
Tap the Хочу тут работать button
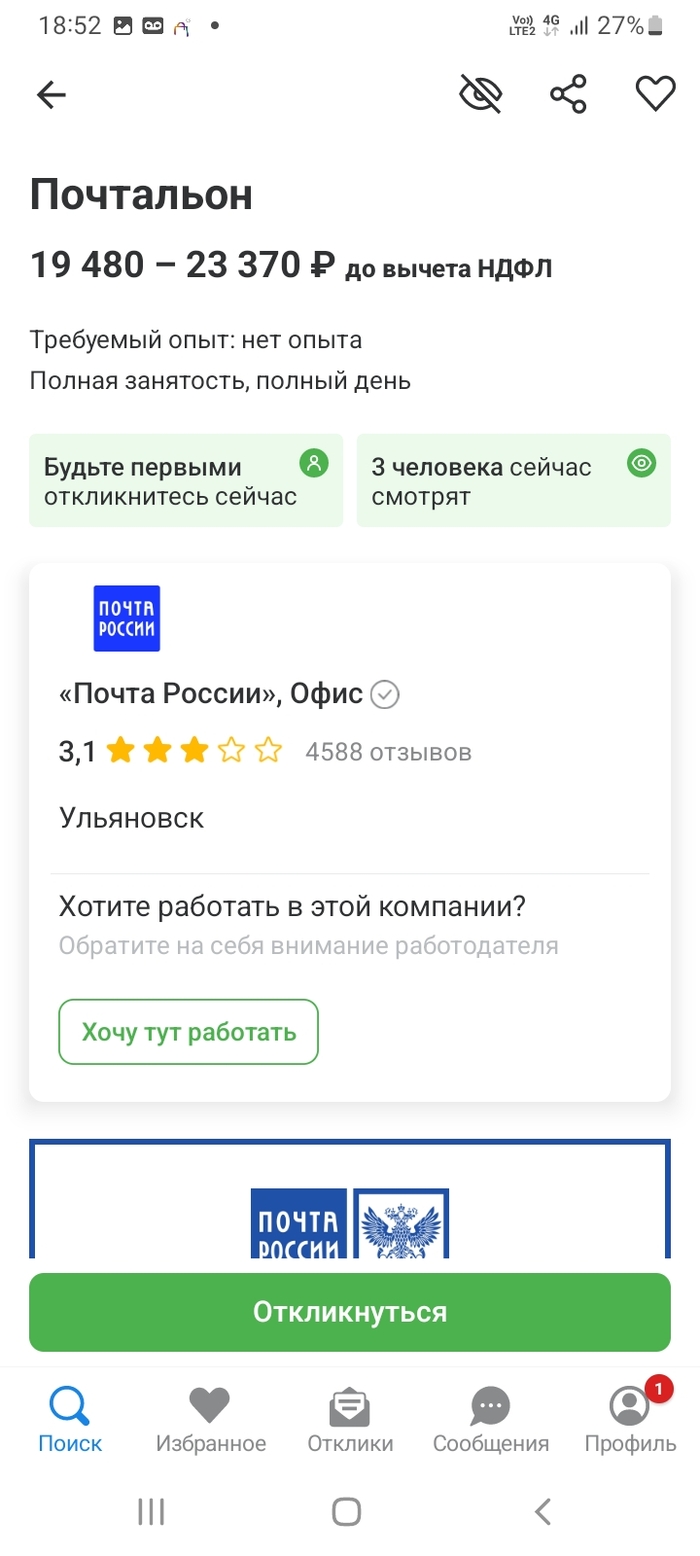189,1031
